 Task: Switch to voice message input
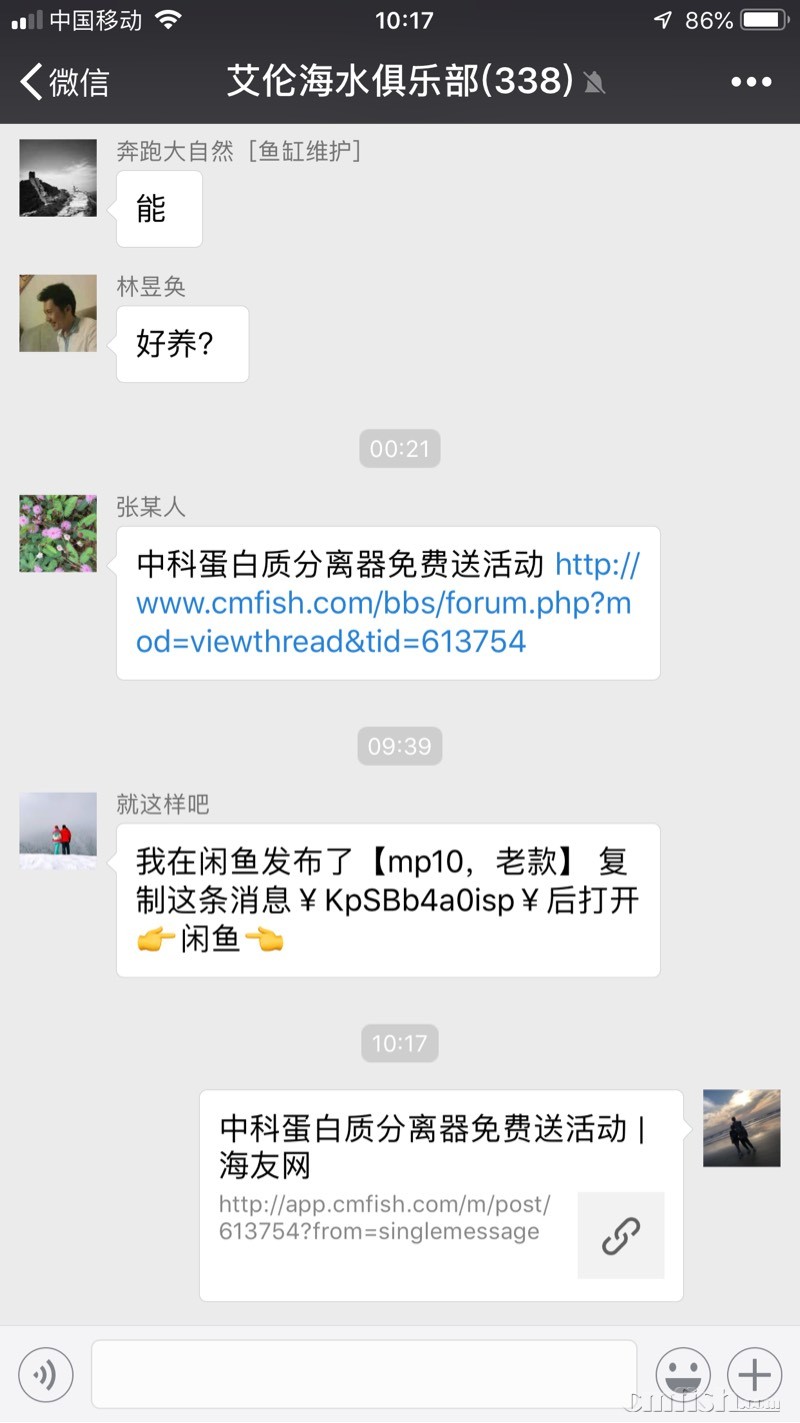tap(45, 1375)
